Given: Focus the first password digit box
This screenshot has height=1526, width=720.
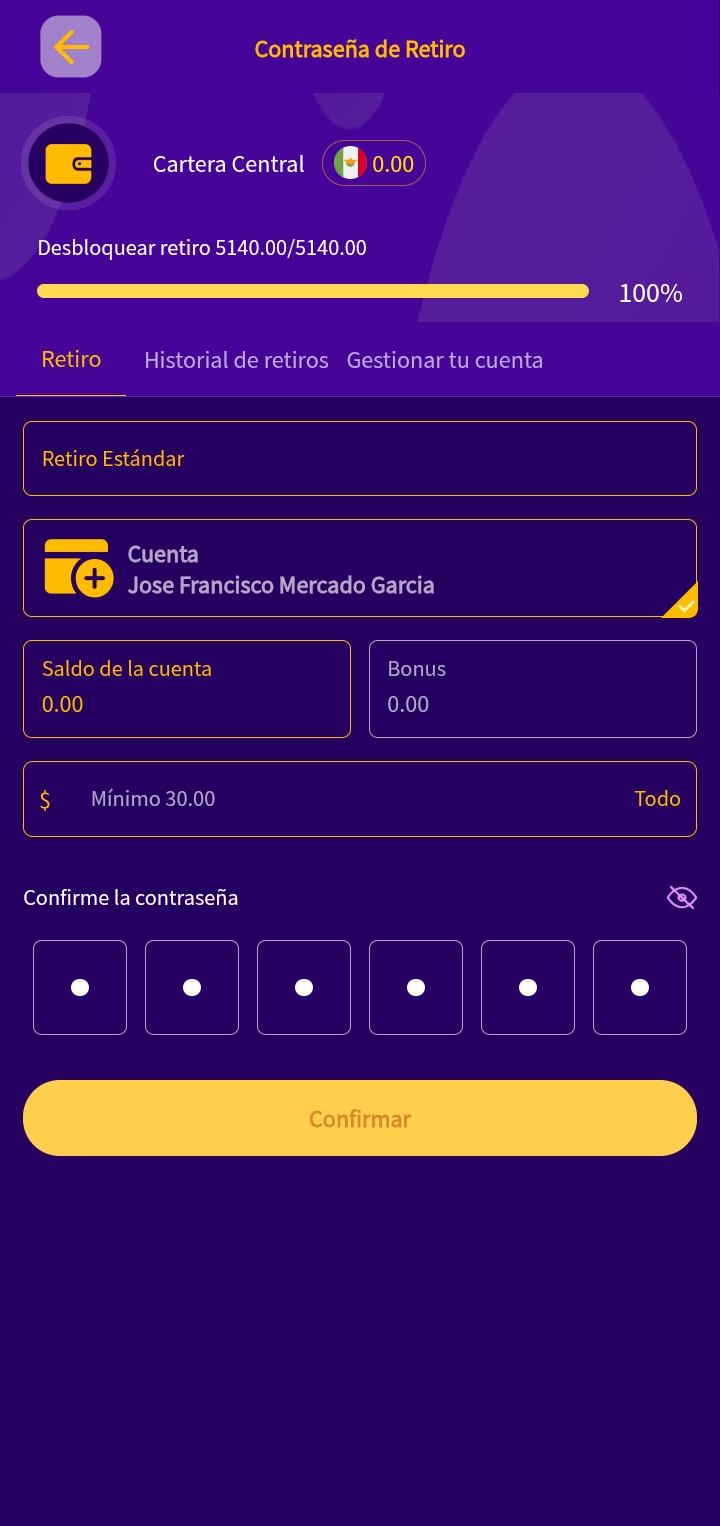Looking at the screenshot, I should (x=80, y=987).
